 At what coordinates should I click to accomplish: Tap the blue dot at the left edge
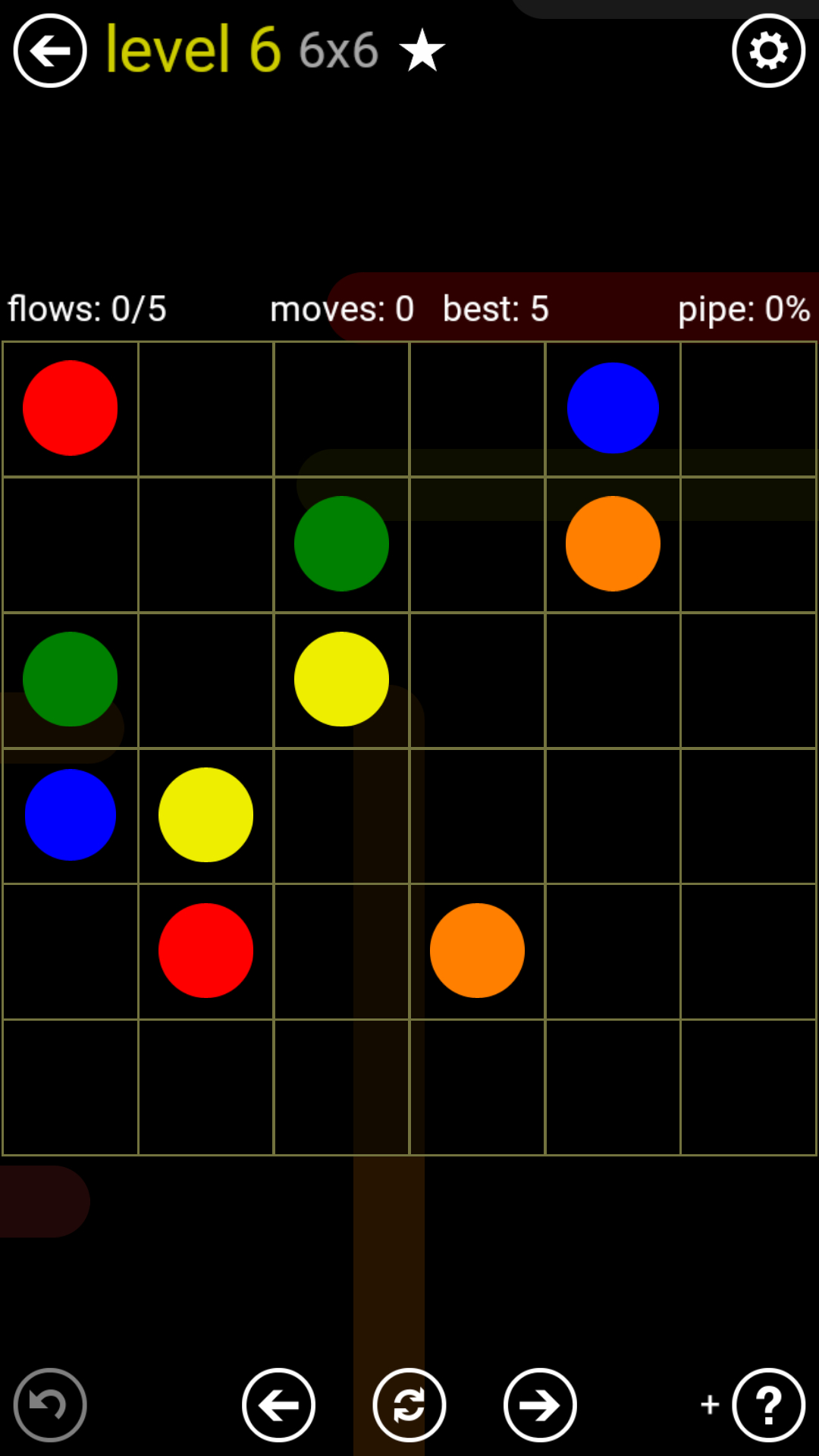pyautogui.click(x=71, y=815)
